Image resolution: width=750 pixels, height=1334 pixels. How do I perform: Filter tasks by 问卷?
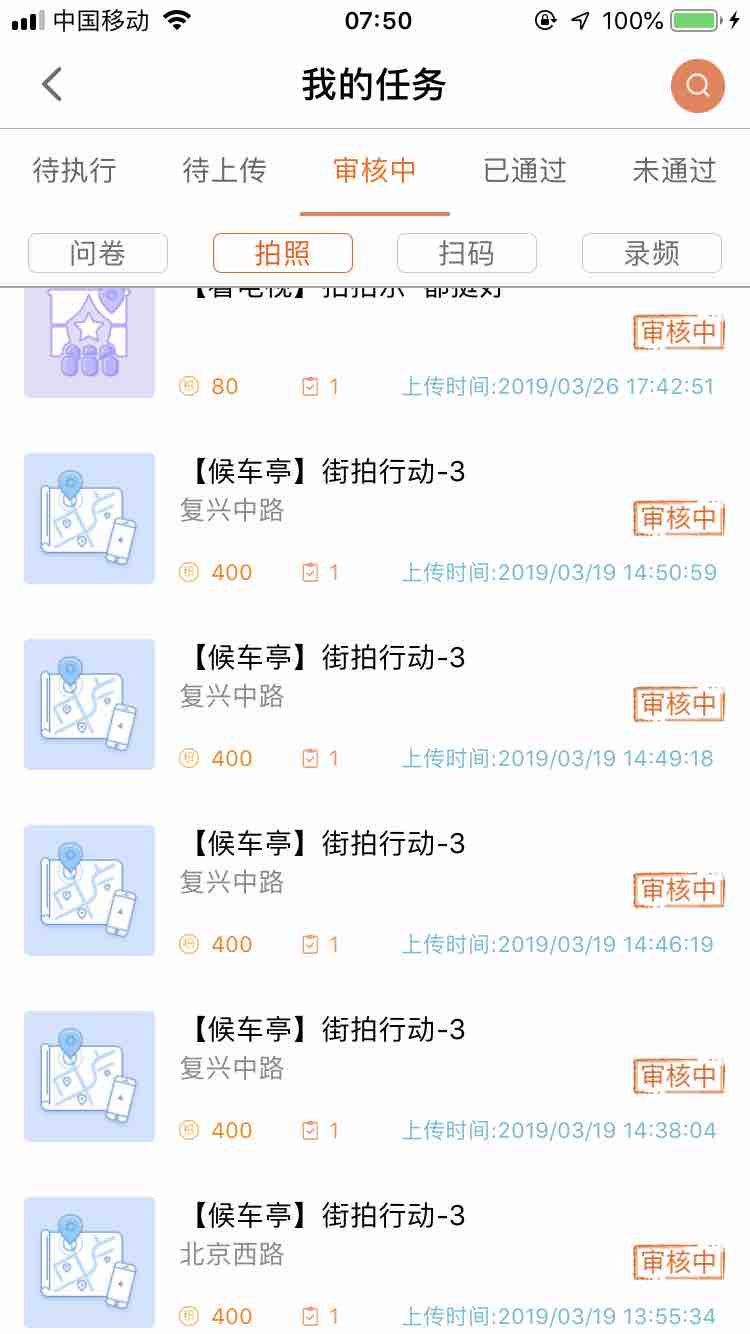[x=98, y=253]
